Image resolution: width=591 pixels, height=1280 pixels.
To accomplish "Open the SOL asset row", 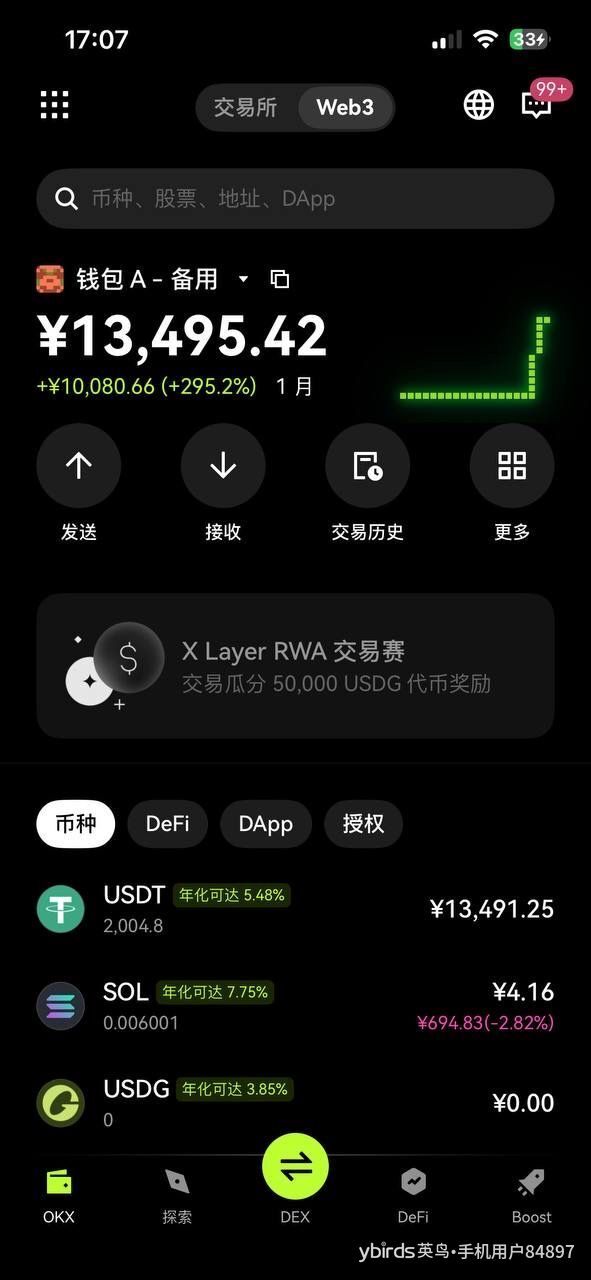I will pos(295,1005).
